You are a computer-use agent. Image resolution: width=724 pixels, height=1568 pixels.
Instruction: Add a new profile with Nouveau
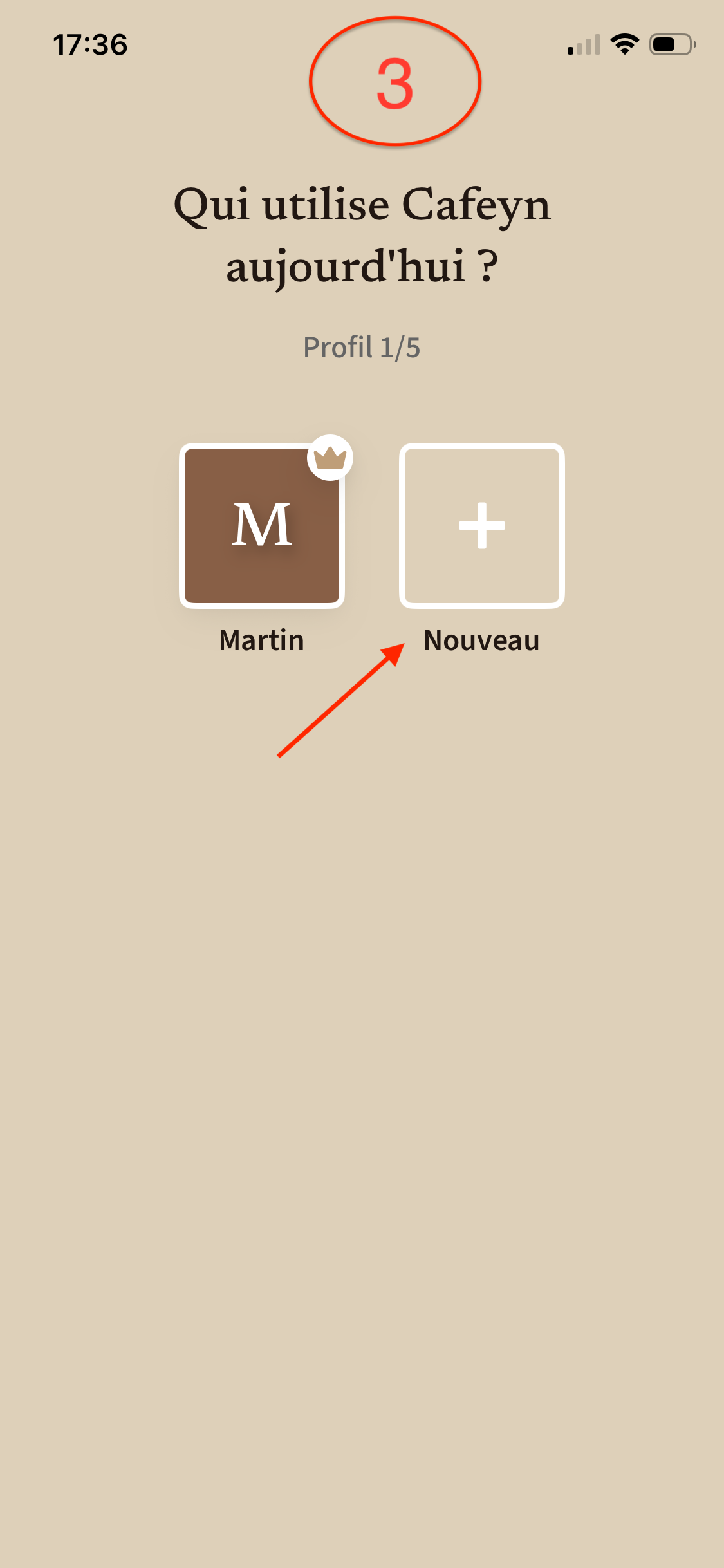pyautogui.click(x=481, y=525)
